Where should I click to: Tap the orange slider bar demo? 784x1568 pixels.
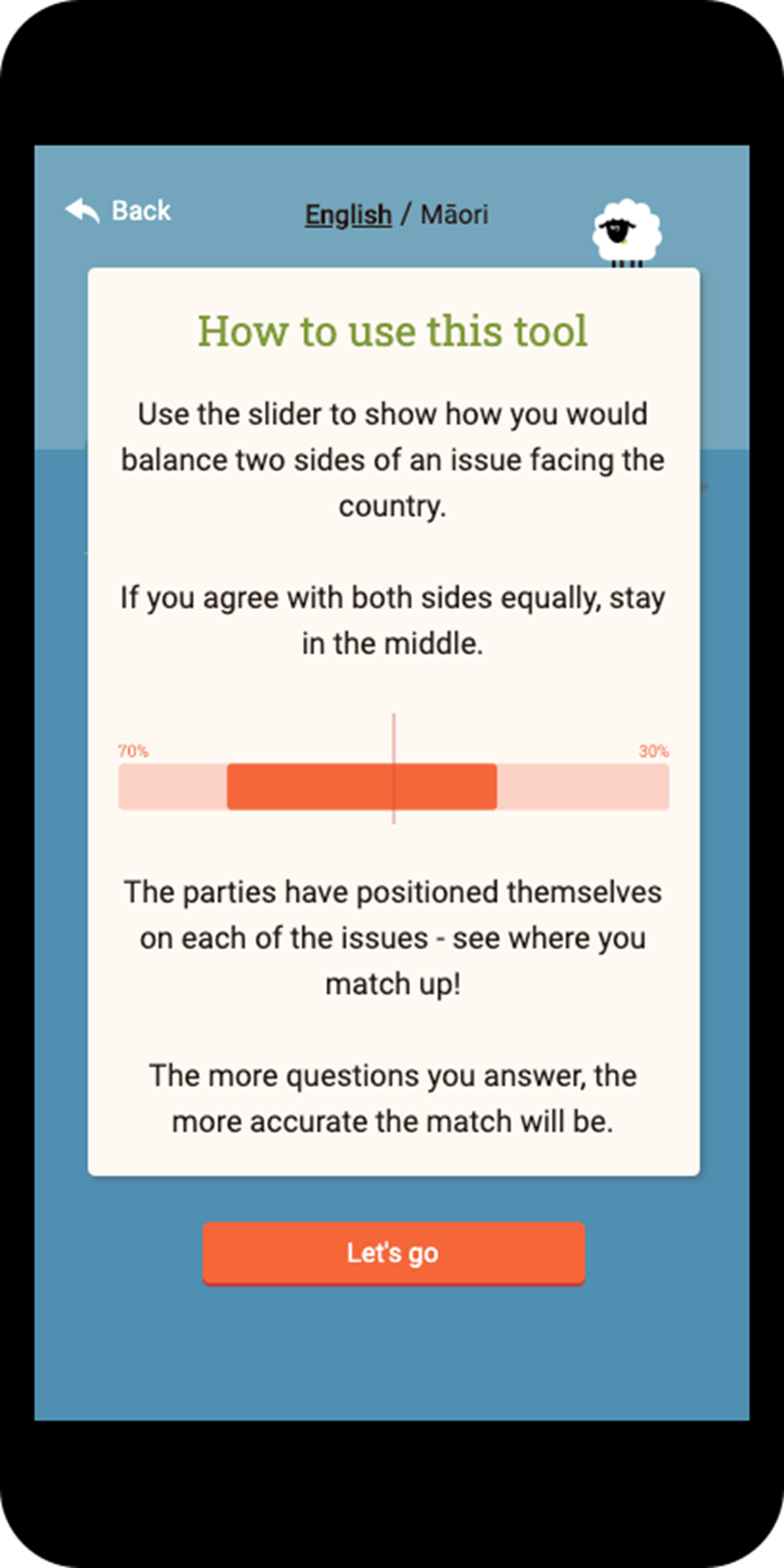pos(362,786)
